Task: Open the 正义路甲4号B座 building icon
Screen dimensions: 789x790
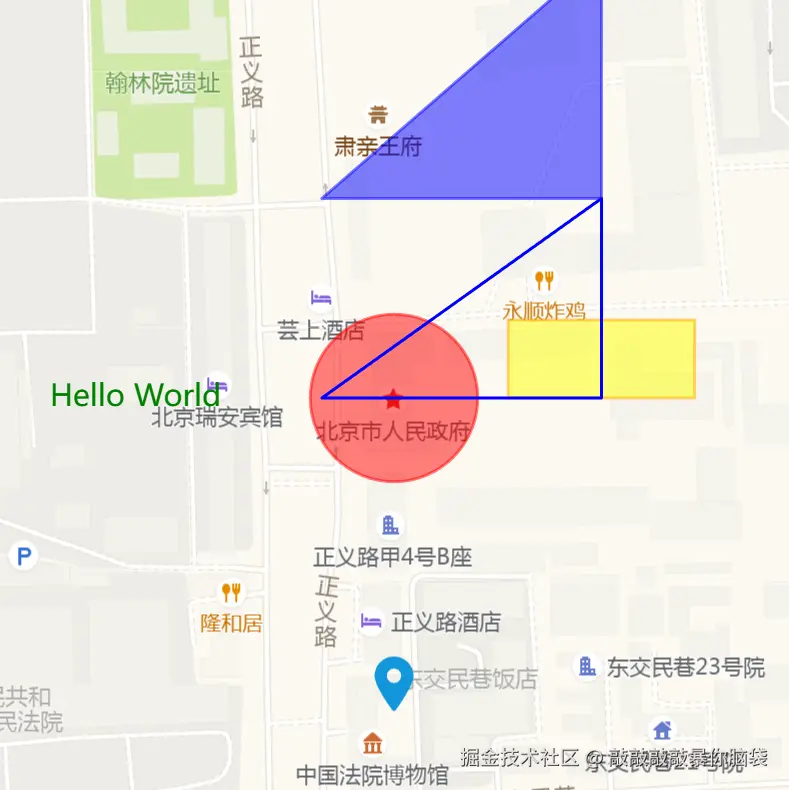Action: click(x=390, y=525)
